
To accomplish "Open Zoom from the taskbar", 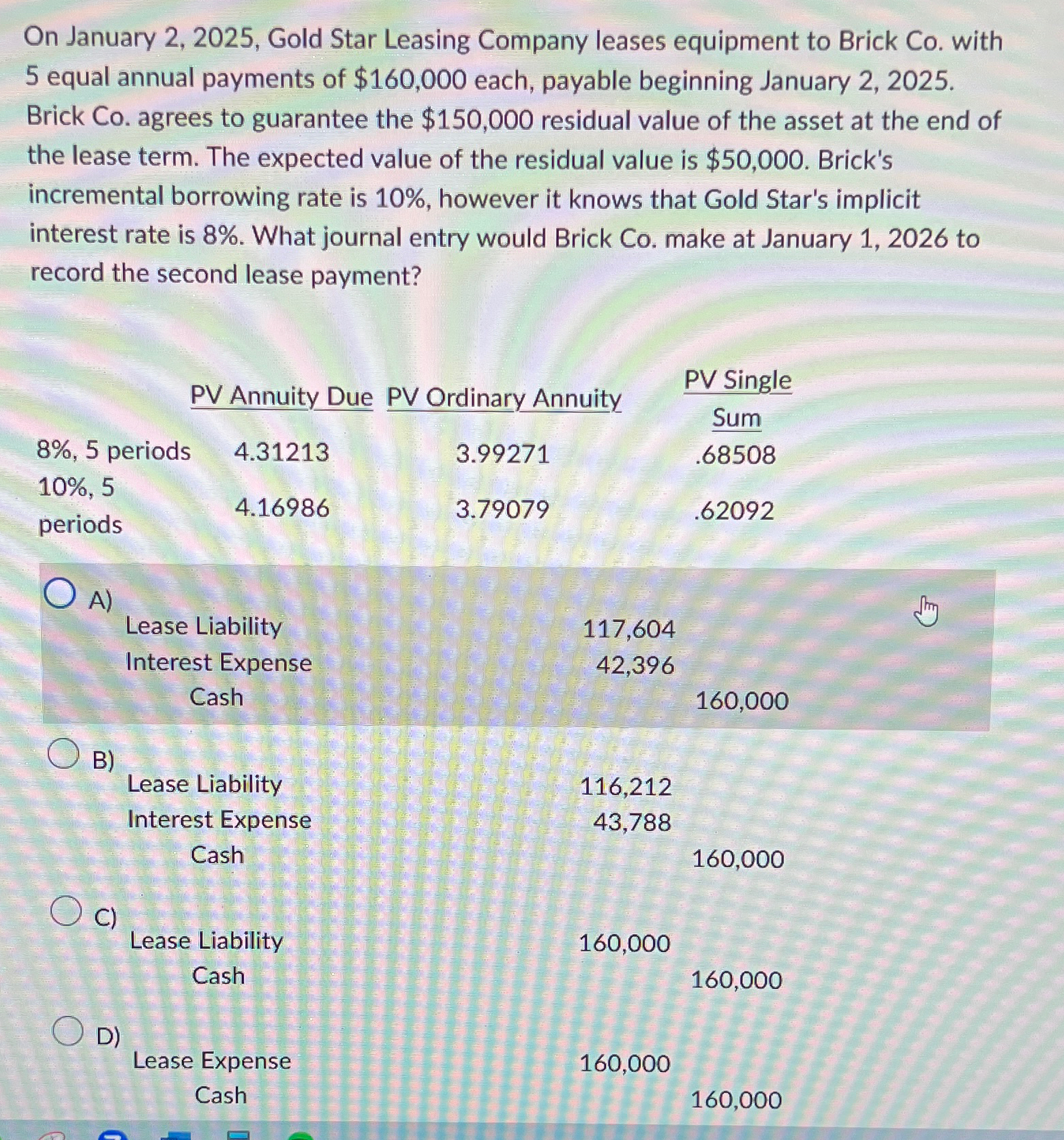I will (x=111, y=1135).
